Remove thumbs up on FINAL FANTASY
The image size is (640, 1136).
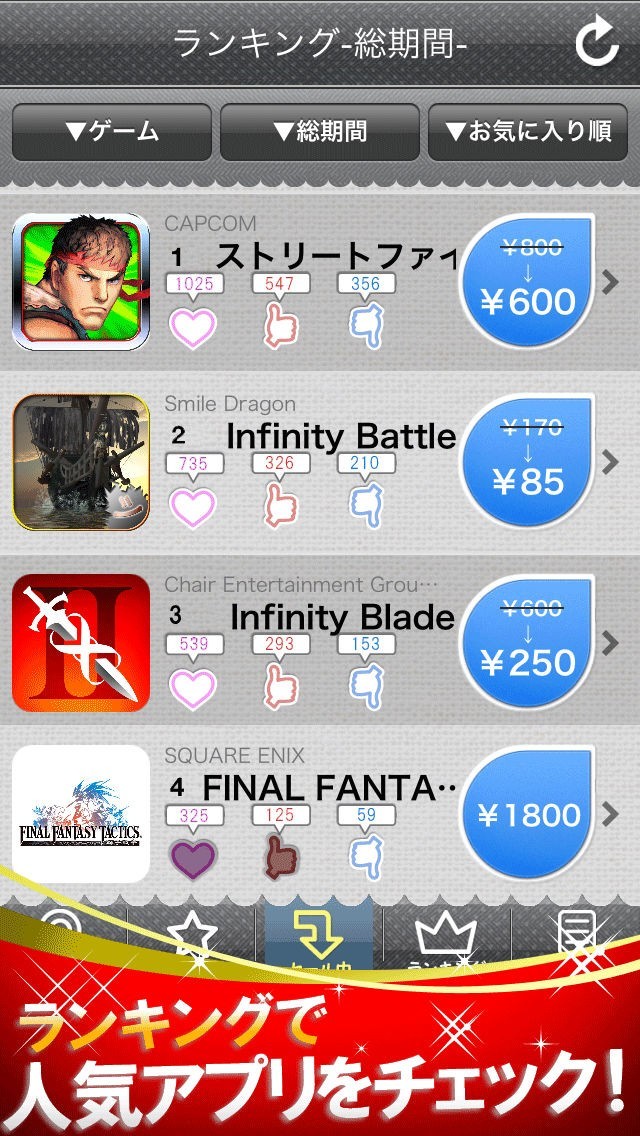[280, 858]
